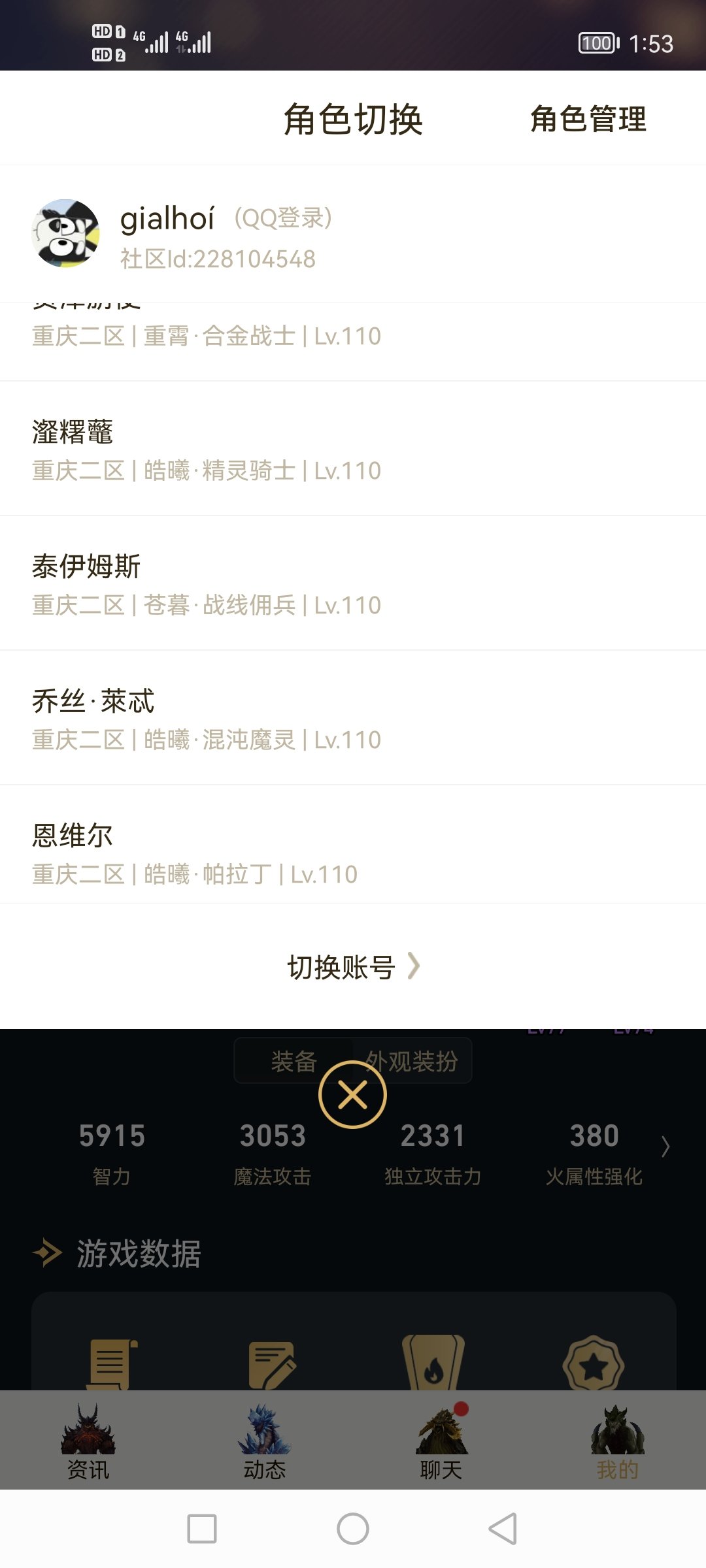Screen dimensions: 706x1568
Task: Close the role switch panel
Action: click(353, 1094)
